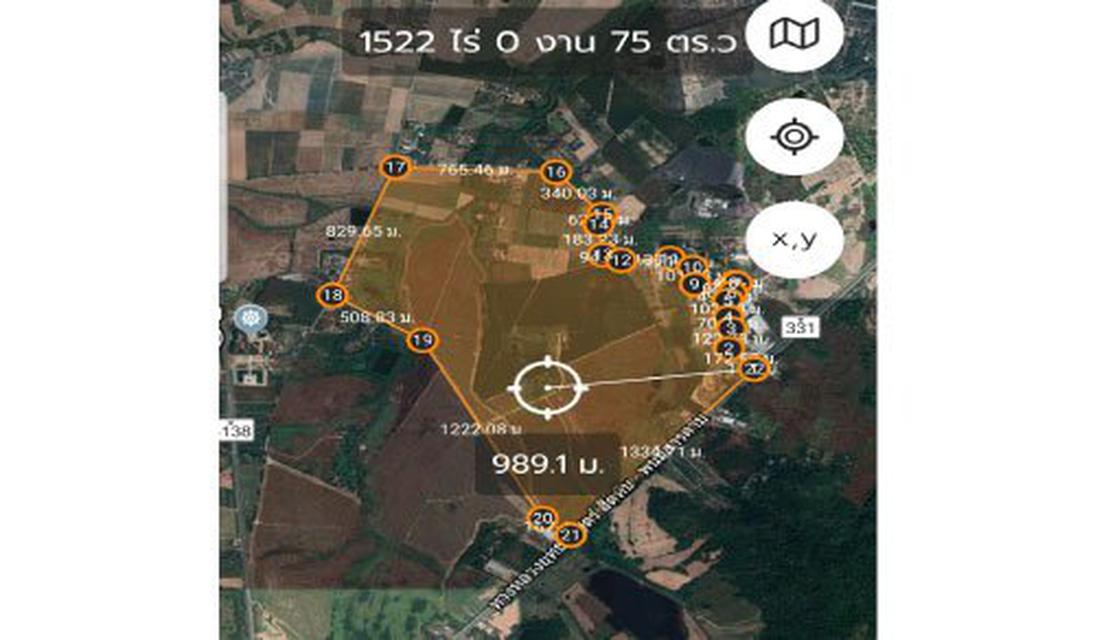Select boundary marker 17
The image size is (1095, 640).
point(397,168)
